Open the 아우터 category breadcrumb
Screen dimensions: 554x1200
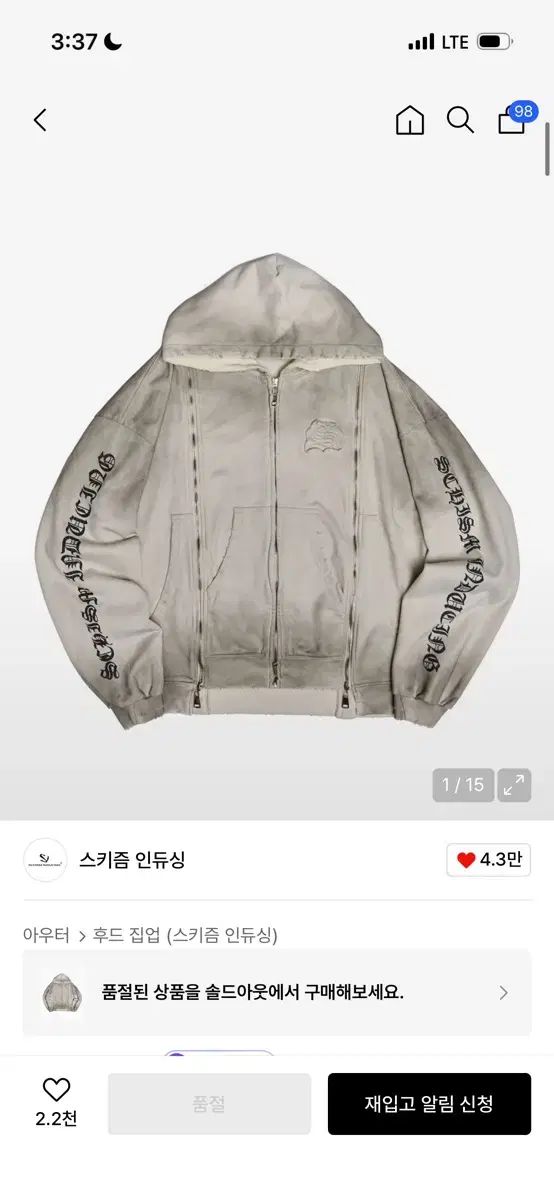click(x=46, y=935)
